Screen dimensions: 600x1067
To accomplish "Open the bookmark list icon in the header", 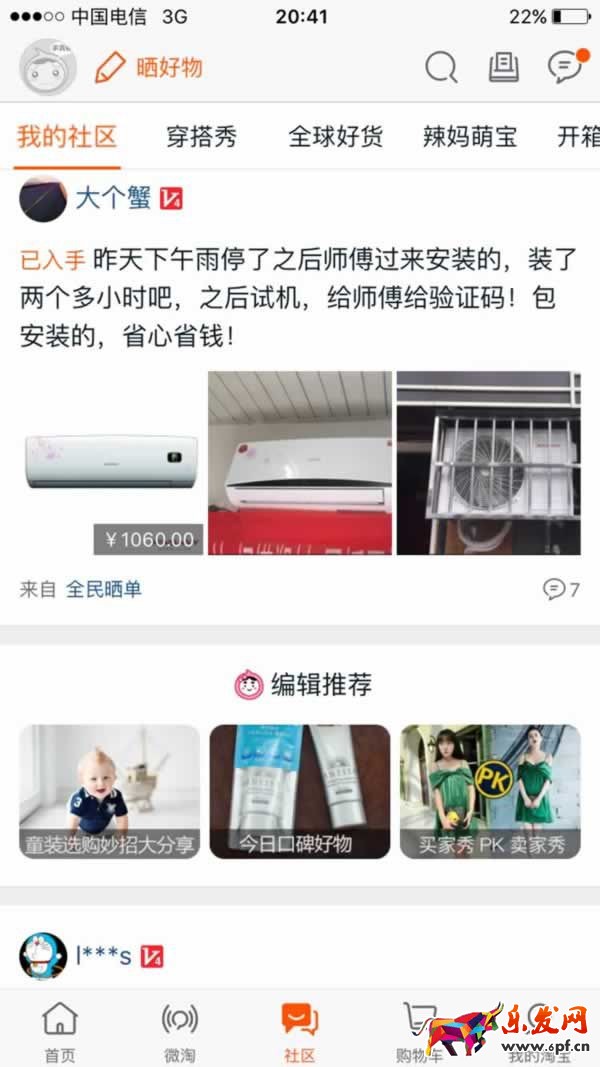I will (503, 68).
